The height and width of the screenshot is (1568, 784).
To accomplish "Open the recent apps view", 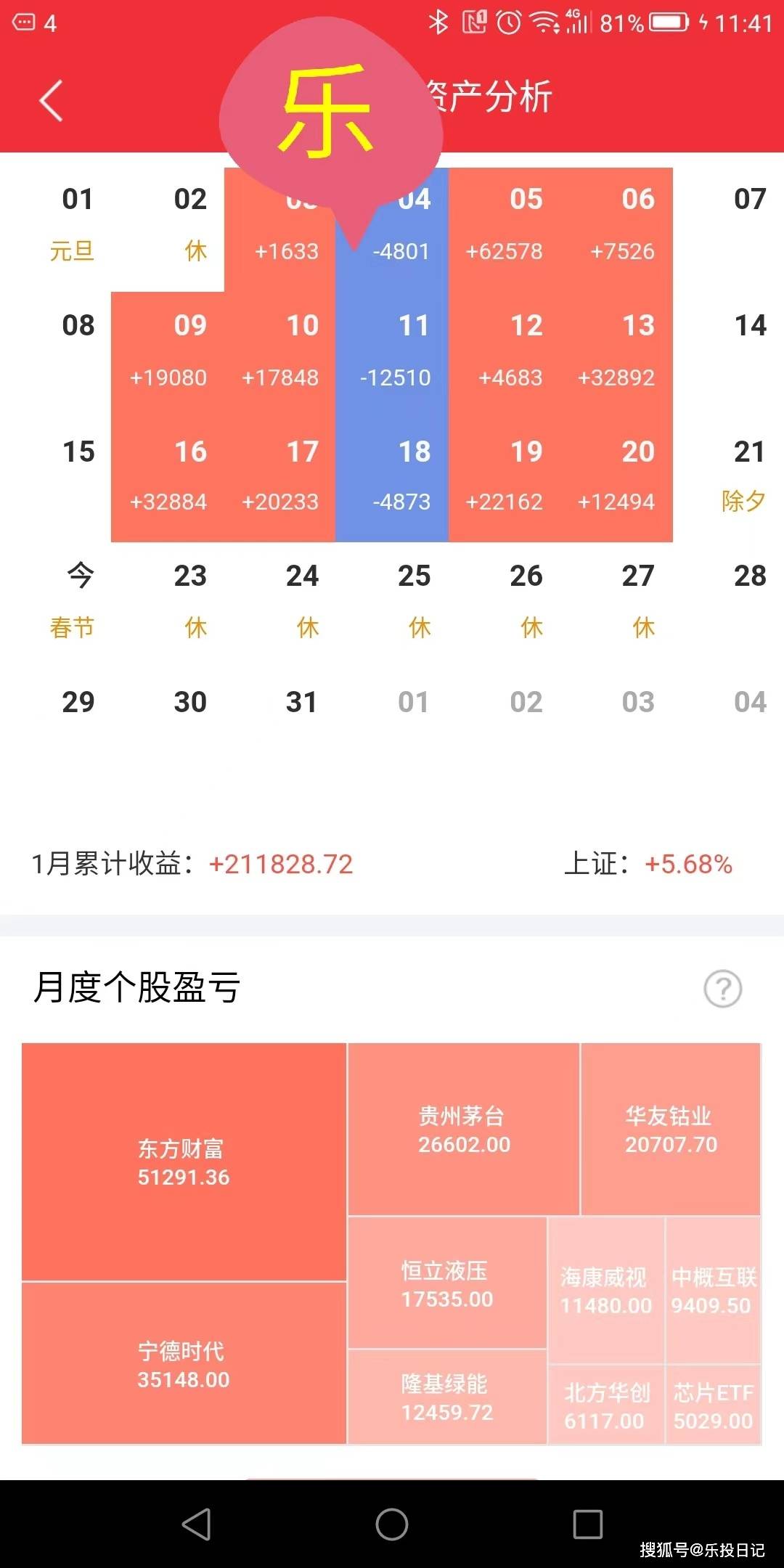I will pyautogui.click(x=588, y=1524).
